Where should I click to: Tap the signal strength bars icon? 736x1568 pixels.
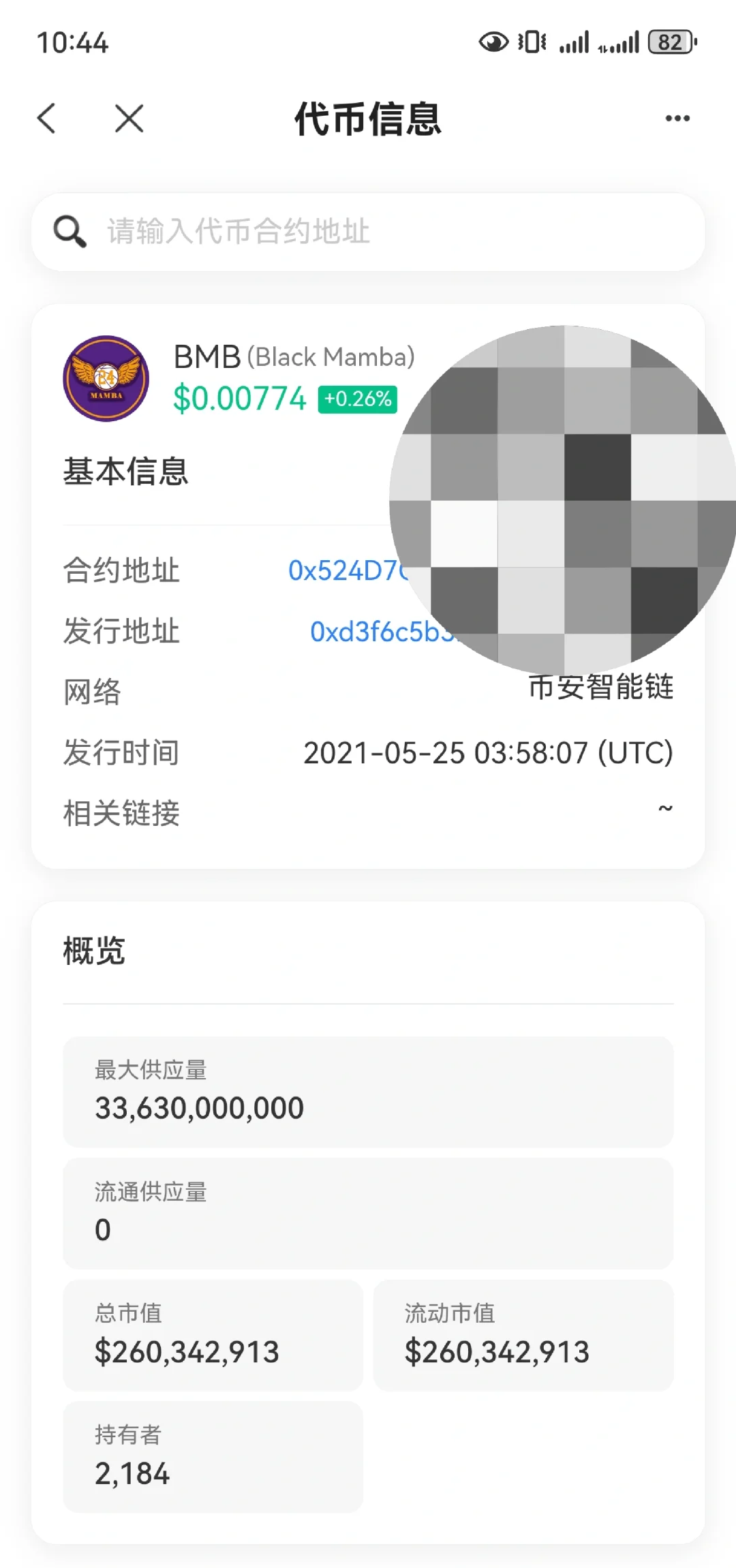[x=576, y=42]
